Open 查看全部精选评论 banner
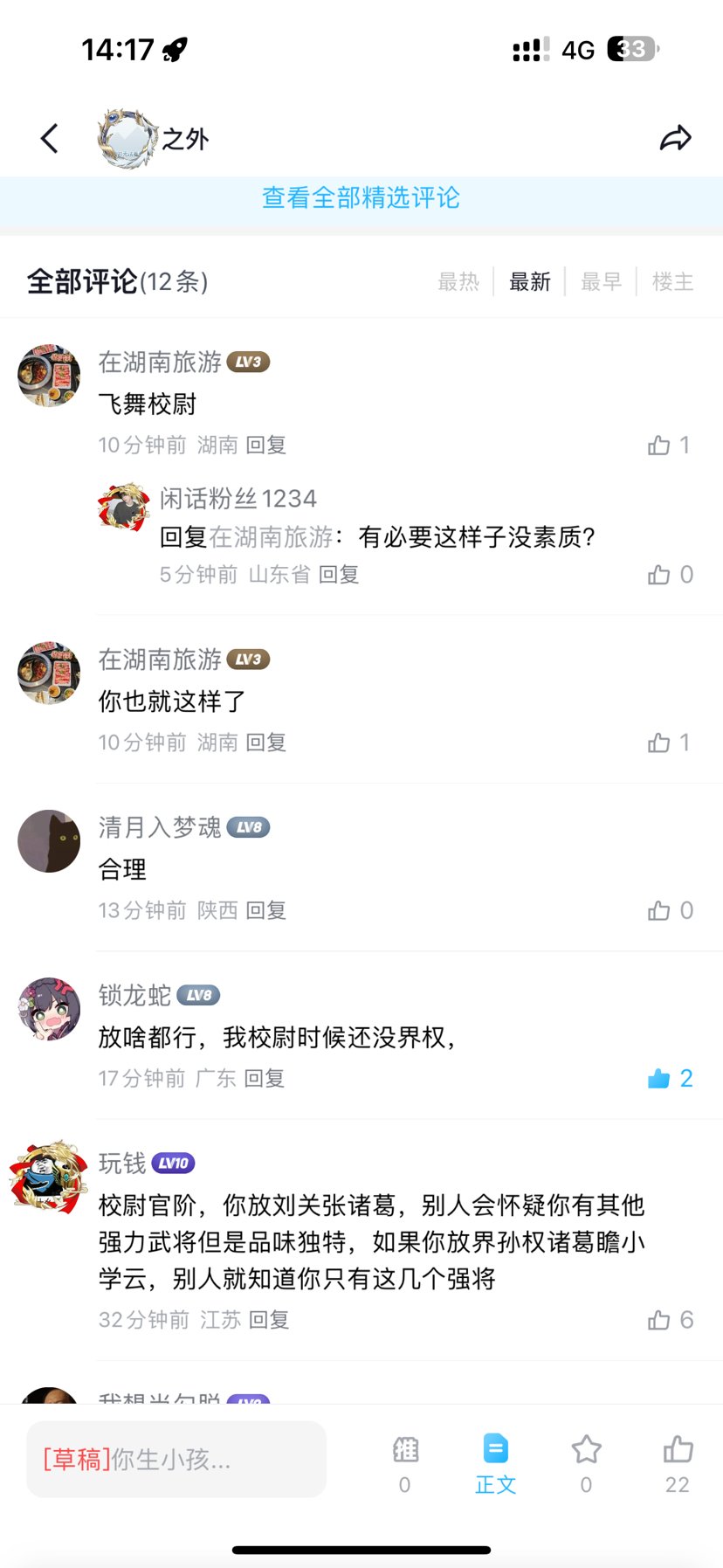Screen dimensions: 723x1568 (x=361, y=197)
